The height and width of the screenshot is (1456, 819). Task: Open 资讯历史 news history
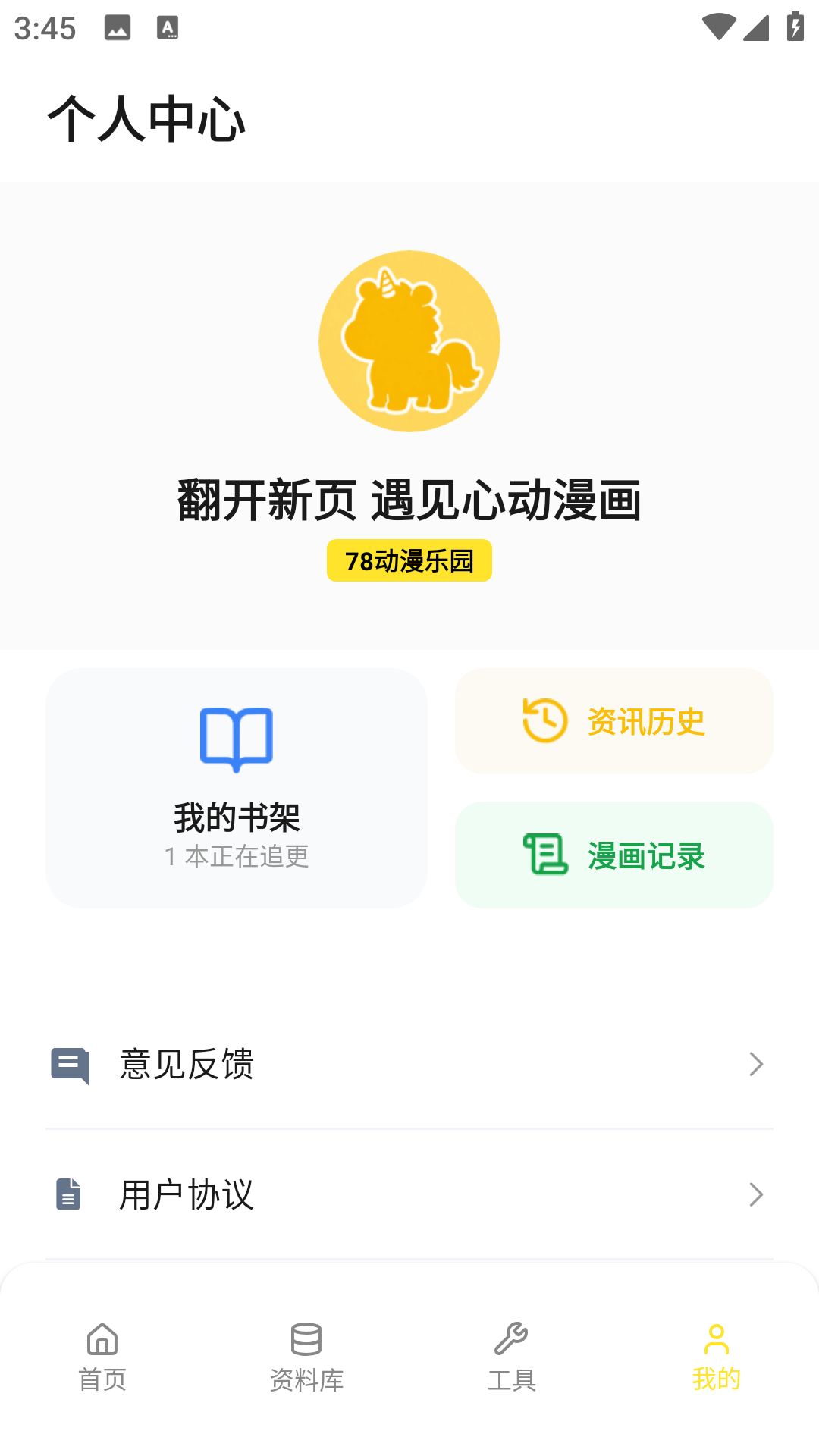[x=613, y=721]
